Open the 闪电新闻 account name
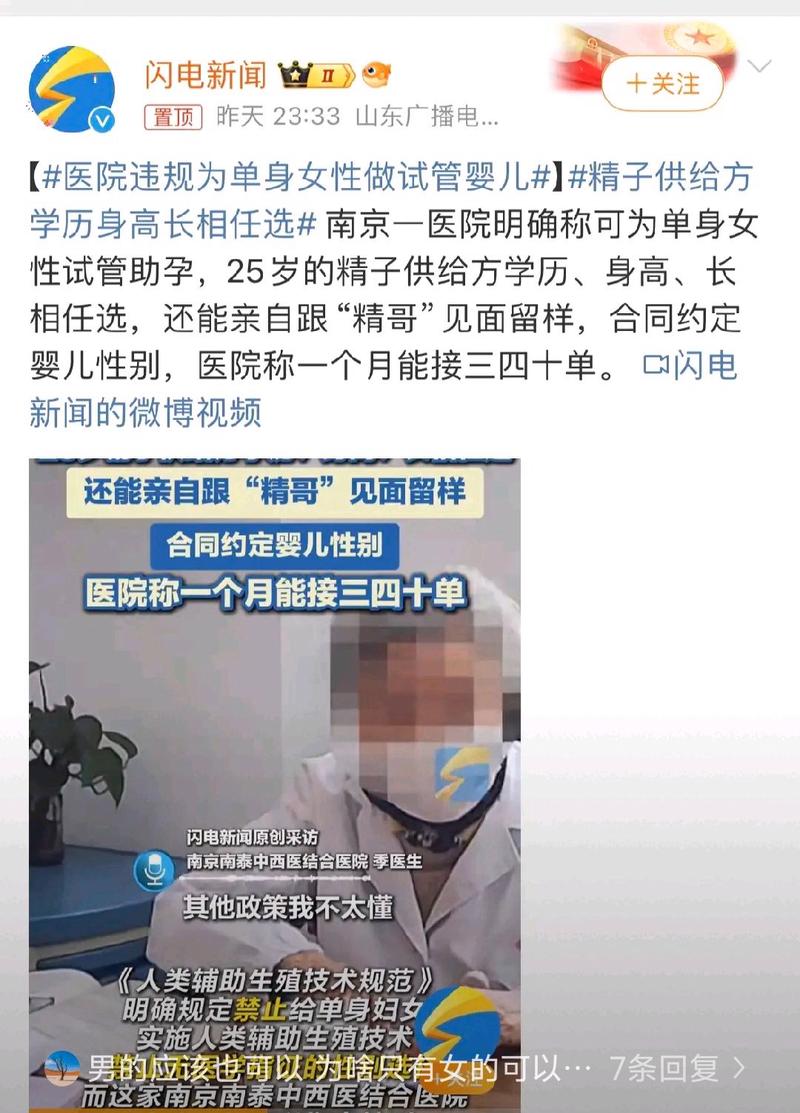The height and width of the screenshot is (1113, 800). click(x=205, y=73)
